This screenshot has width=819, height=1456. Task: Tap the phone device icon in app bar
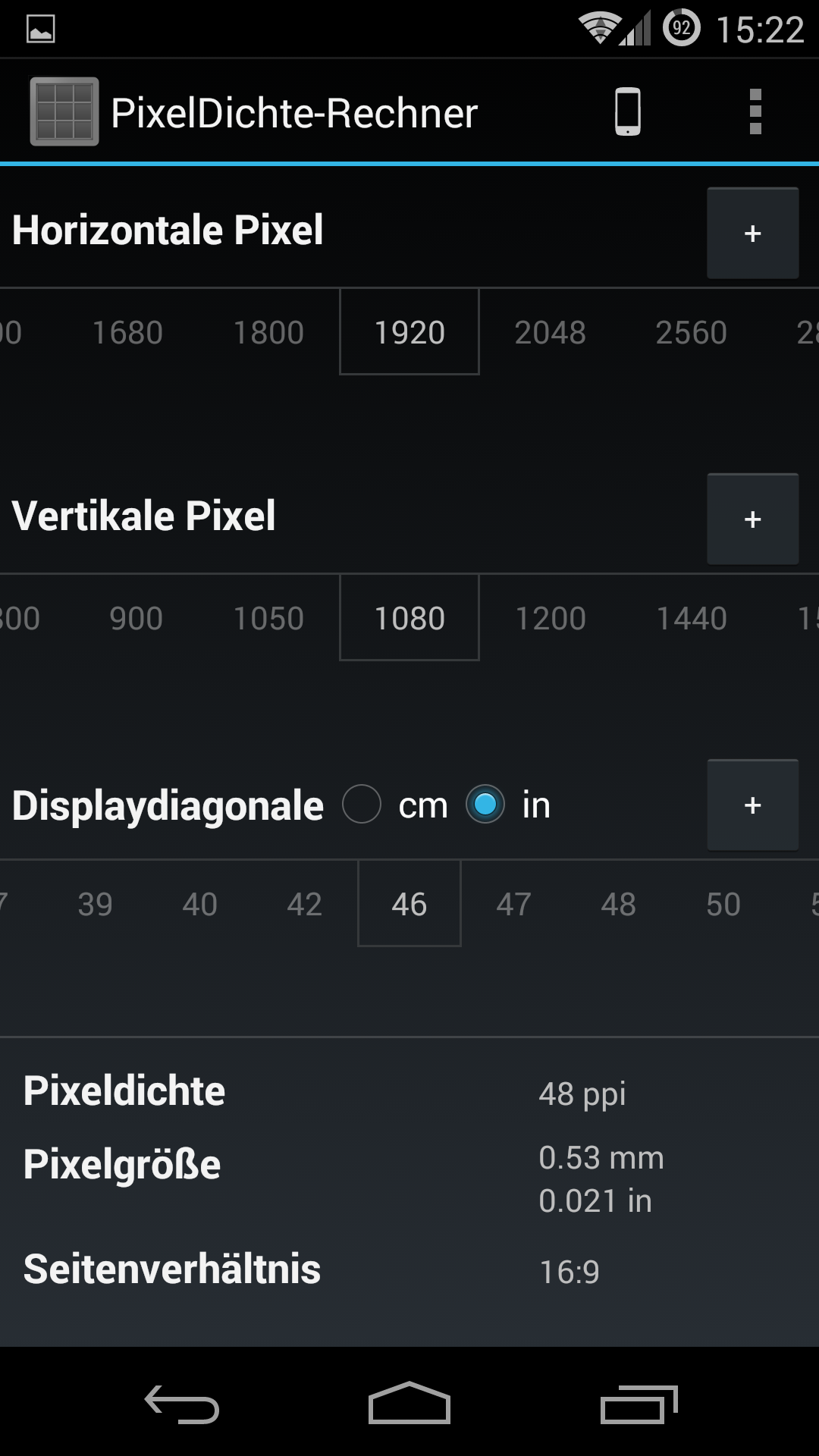(x=627, y=112)
